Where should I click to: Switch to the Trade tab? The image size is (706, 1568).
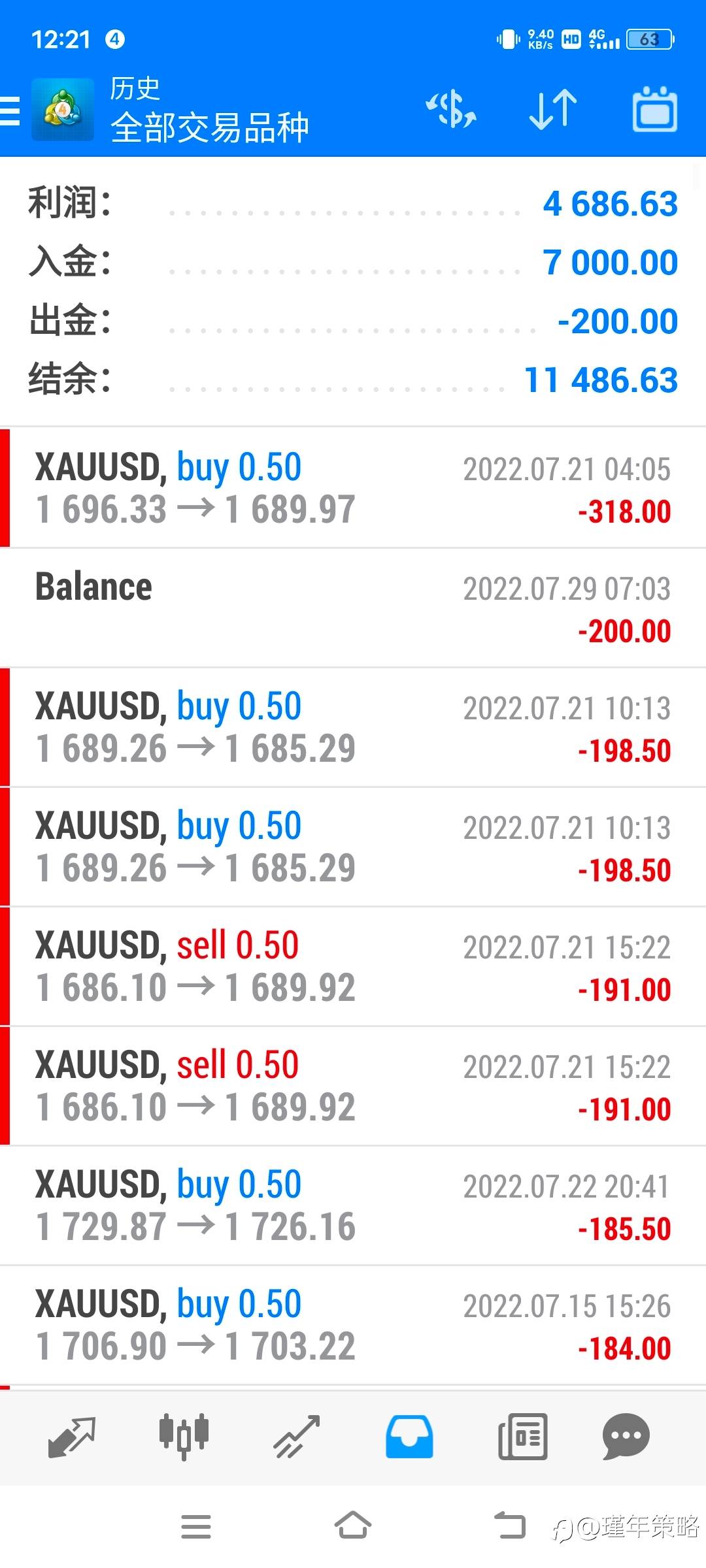click(x=297, y=1437)
